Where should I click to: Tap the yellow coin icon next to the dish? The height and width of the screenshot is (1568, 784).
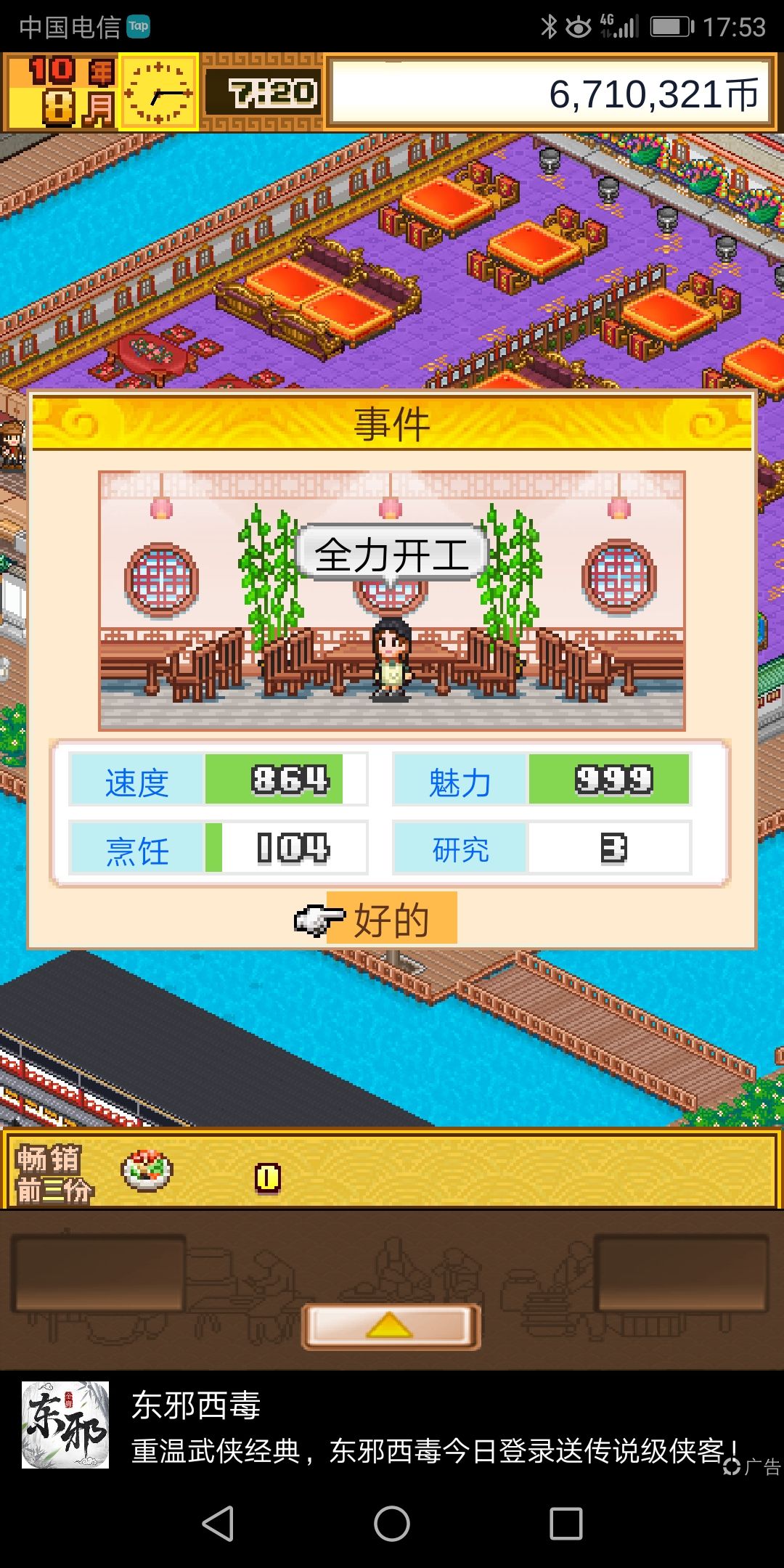coord(267,1176)
